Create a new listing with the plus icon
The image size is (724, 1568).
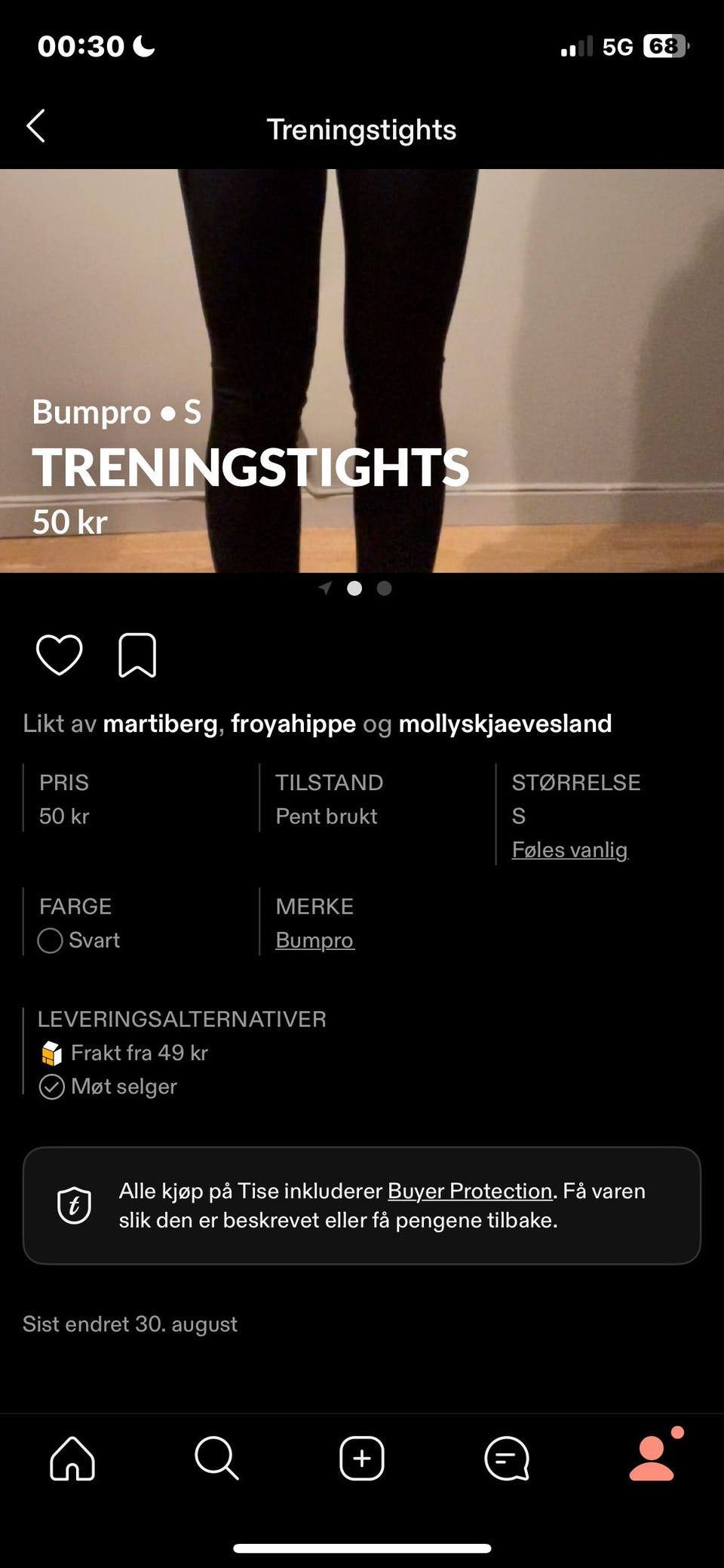click(x=362, y=1458)
